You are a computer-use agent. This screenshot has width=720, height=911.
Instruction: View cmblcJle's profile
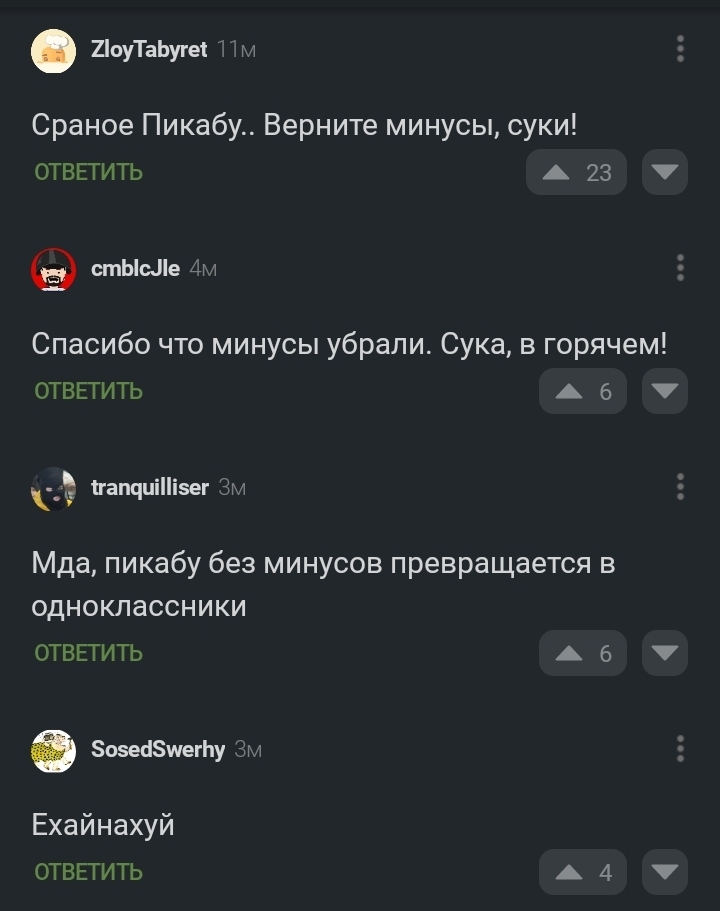coord(135,268)
